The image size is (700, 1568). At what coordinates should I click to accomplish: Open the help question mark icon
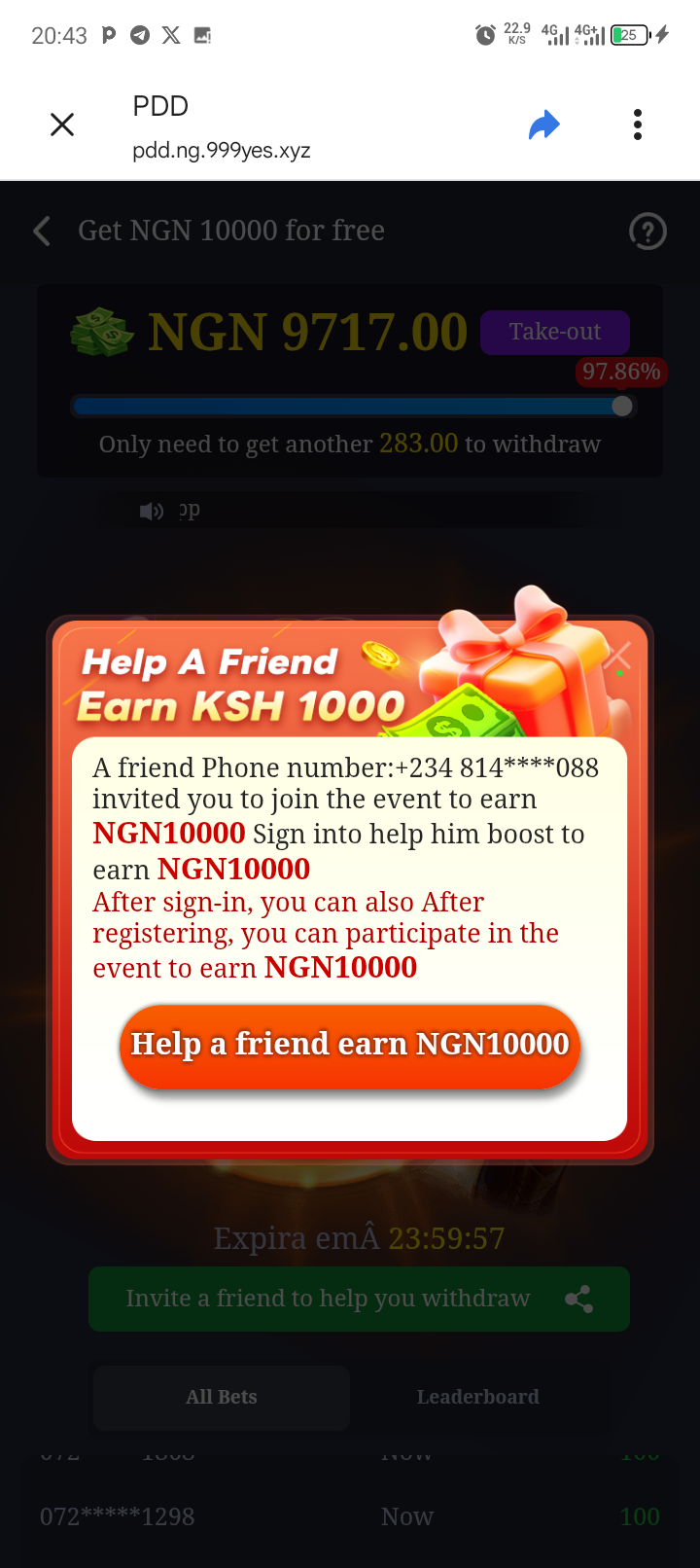(647, 232)
